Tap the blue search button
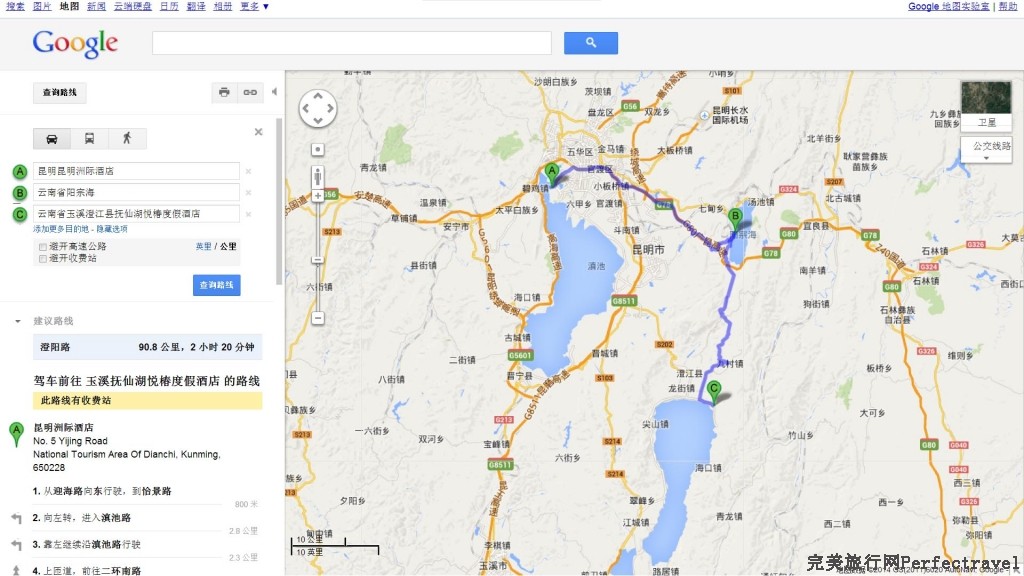1024x576 pixels. pyautogui.click(x=590, y=43)
